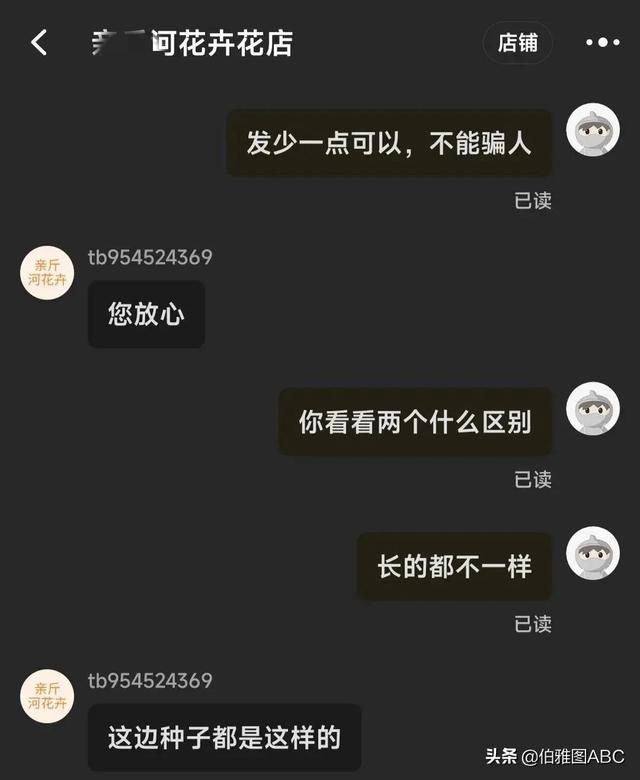
Task: Tap the seller avatar beside 您放心
Action: 48,273
